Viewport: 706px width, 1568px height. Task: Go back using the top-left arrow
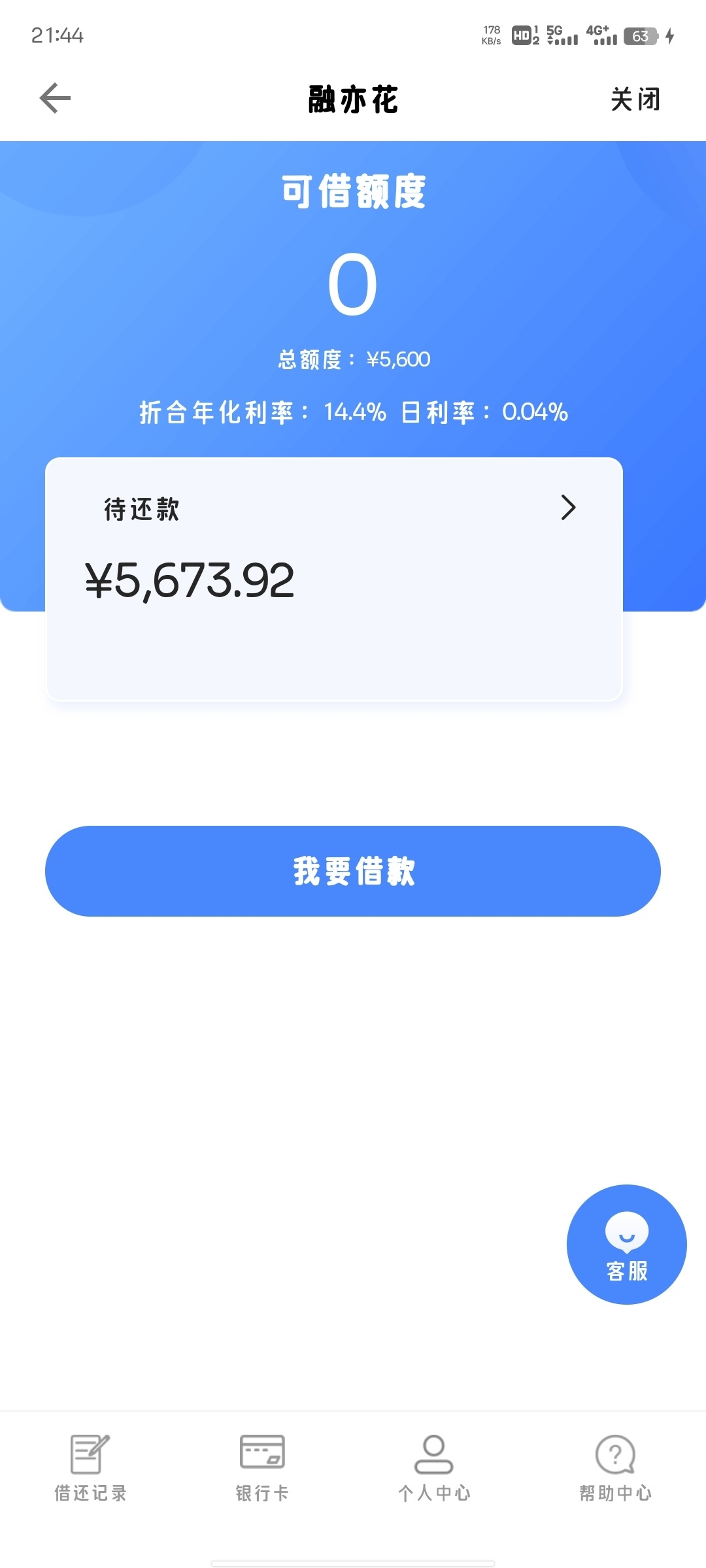(x=55, y=99)
